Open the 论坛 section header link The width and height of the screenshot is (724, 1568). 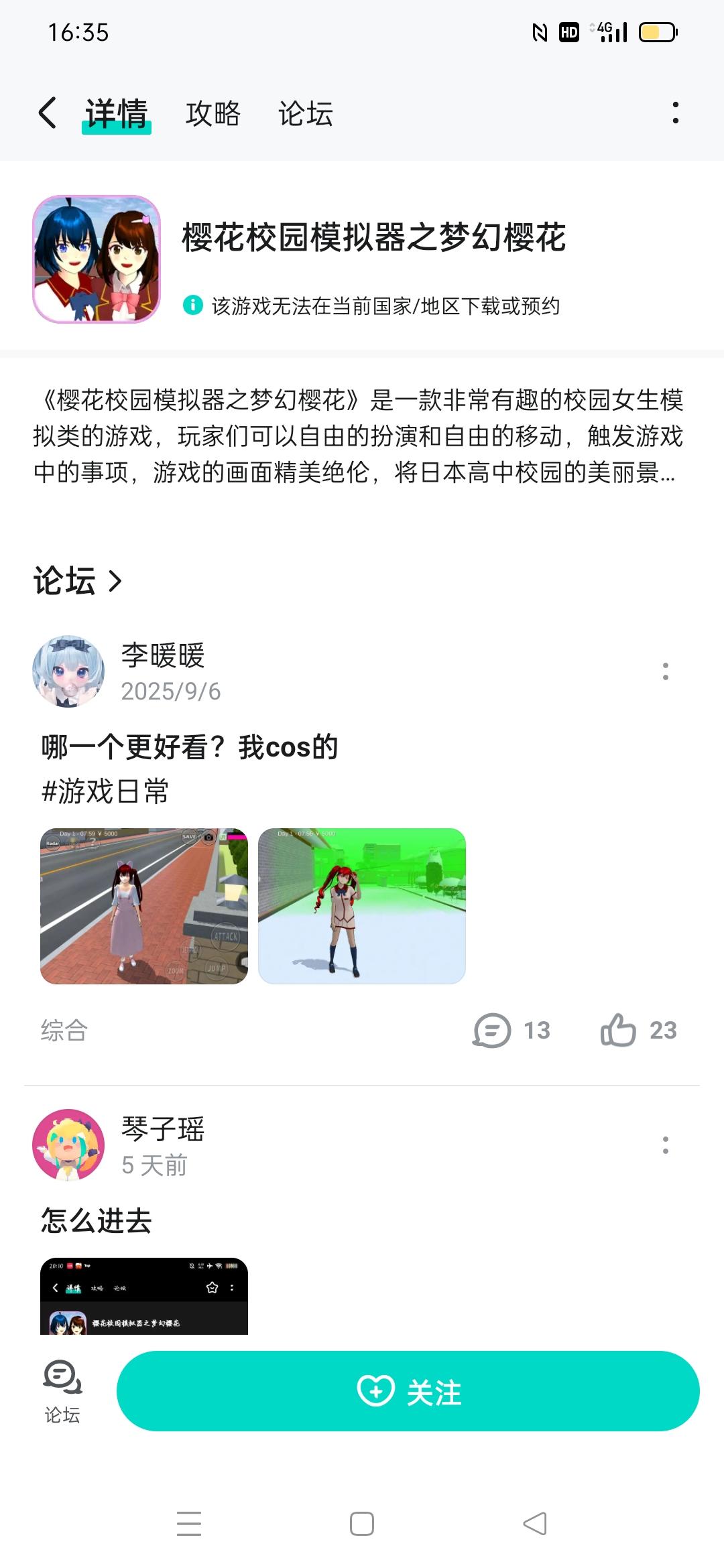[78, 580]
